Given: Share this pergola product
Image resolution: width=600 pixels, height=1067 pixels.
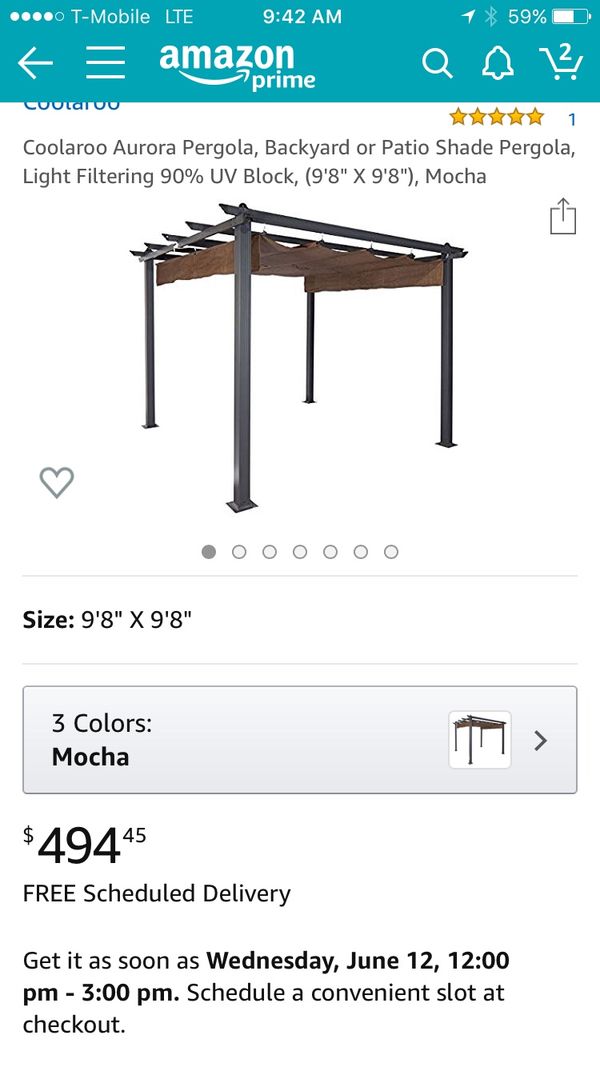Looking at the screenshot, I should 563,216.
